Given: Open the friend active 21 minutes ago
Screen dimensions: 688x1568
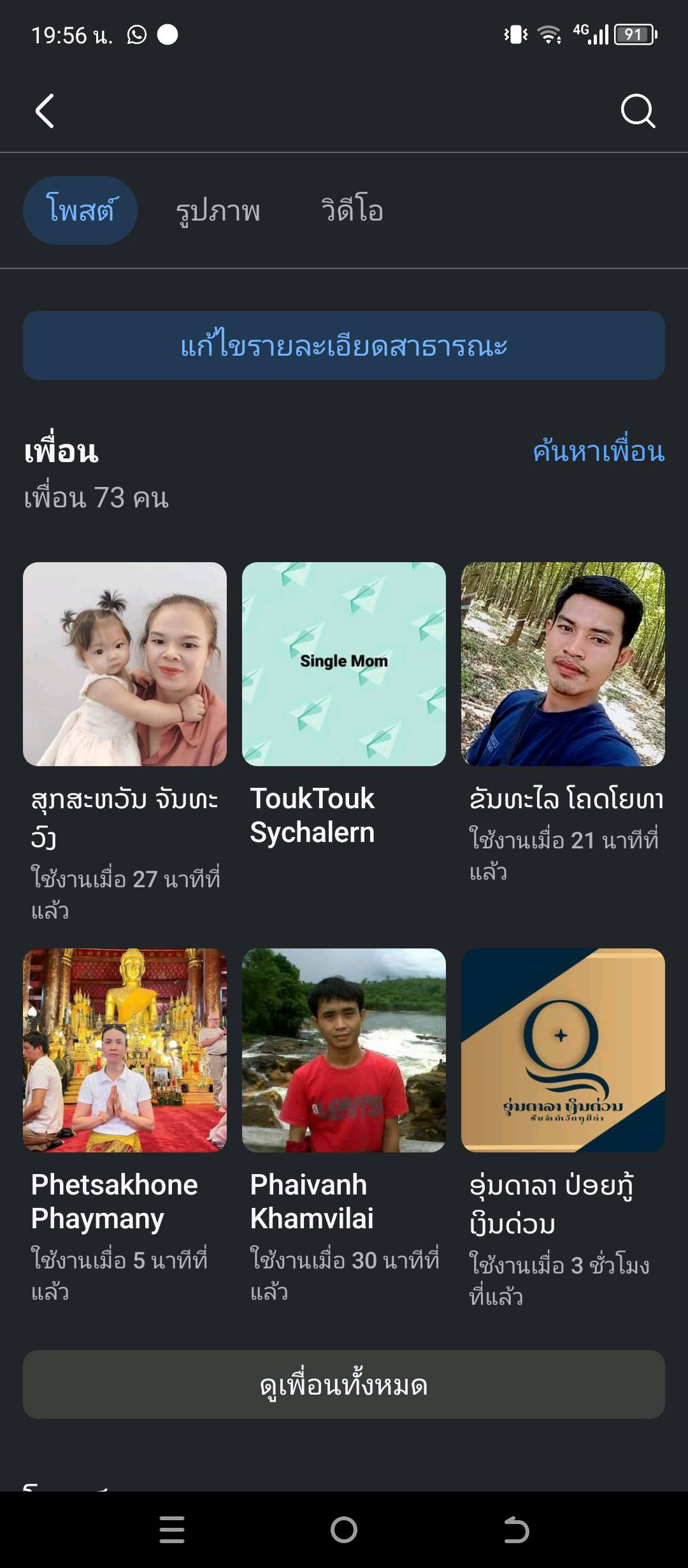Looking at the screenshot, I should click(x=563, y=664).
